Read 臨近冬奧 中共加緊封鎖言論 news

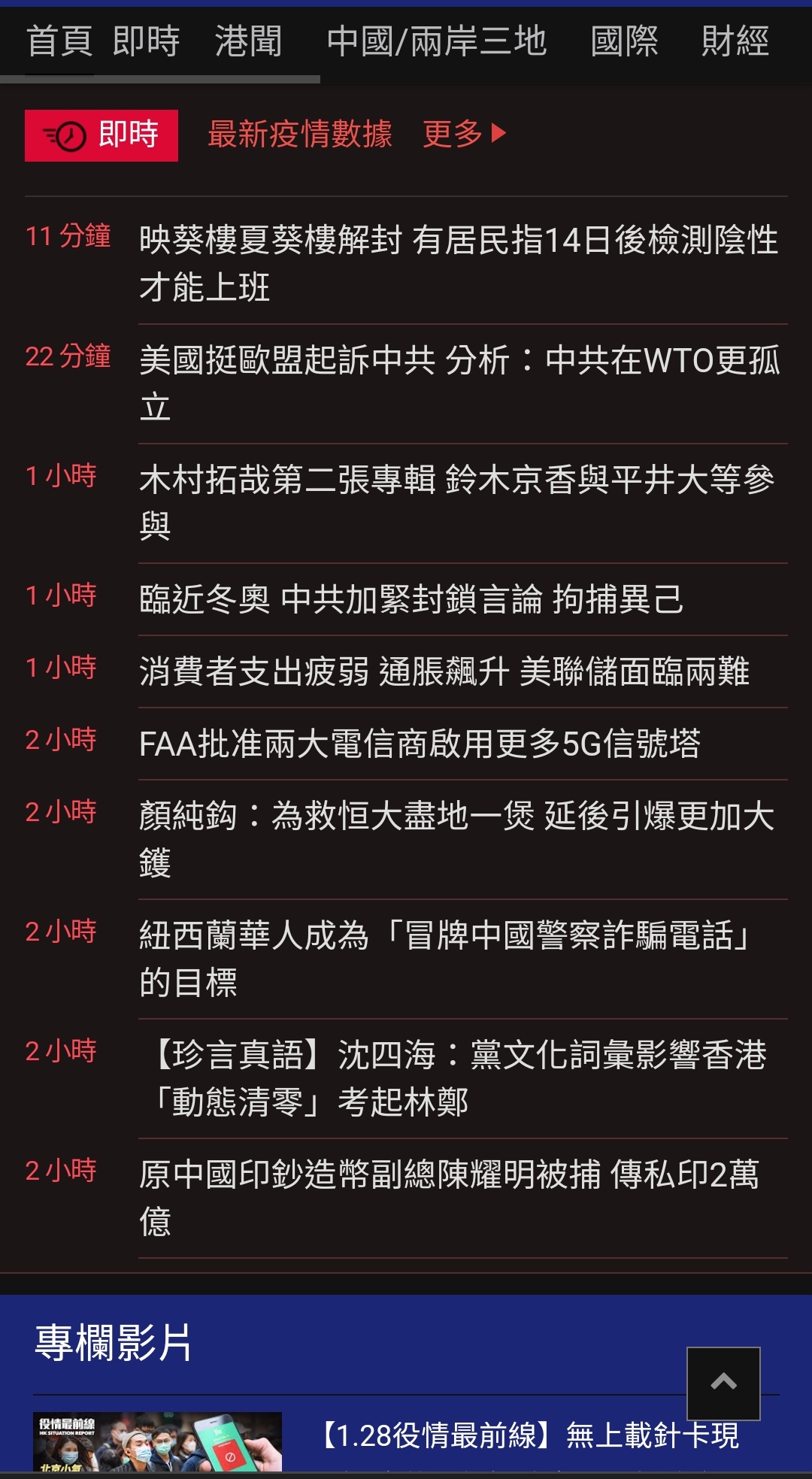pos(411,599)
